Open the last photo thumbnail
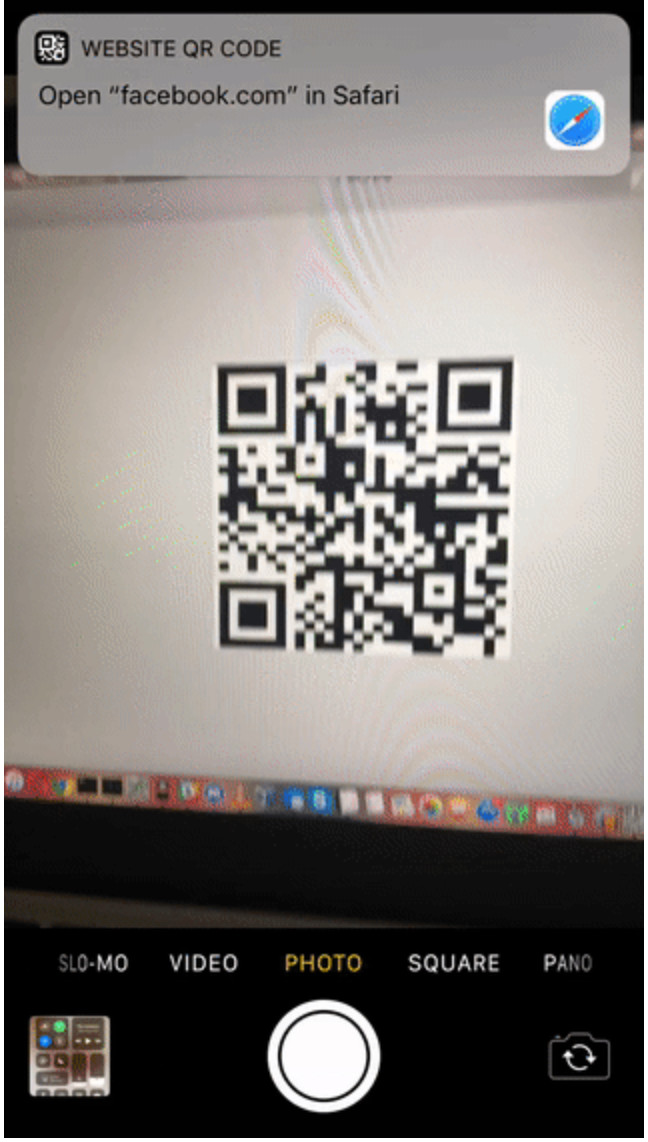Viewport: 648px width, 1142px height. point(70,1055)
